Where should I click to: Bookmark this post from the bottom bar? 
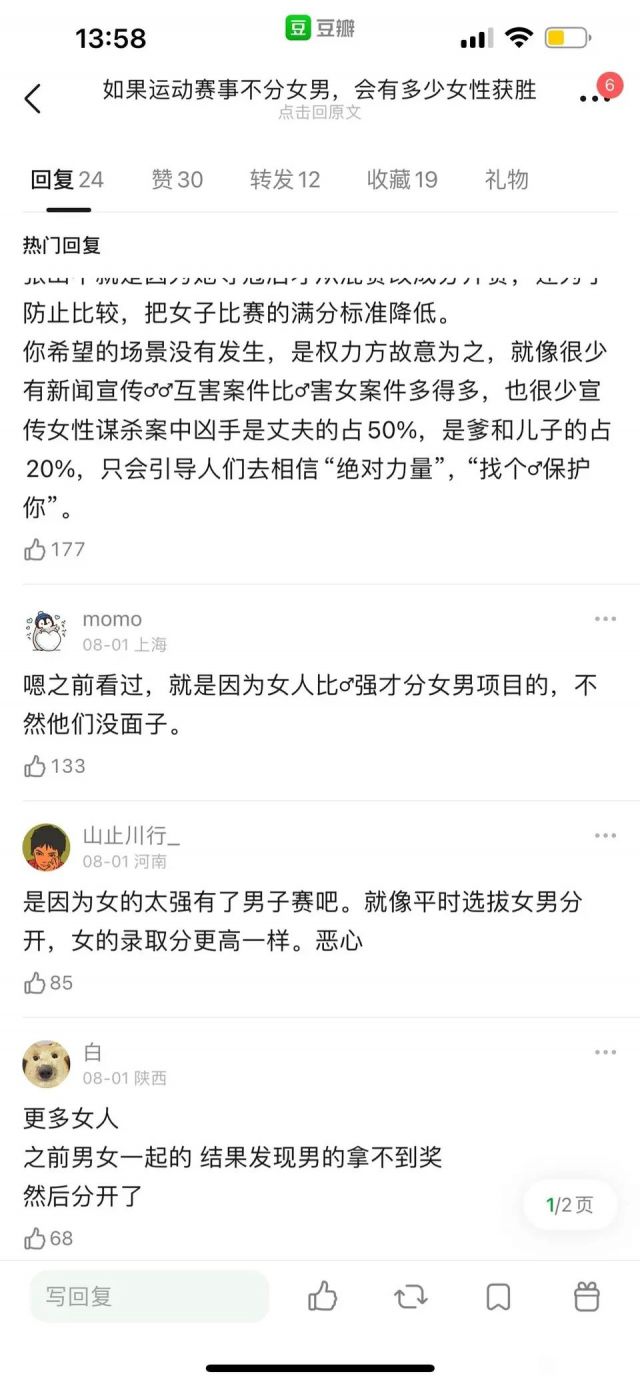[x=498, y=1297]
